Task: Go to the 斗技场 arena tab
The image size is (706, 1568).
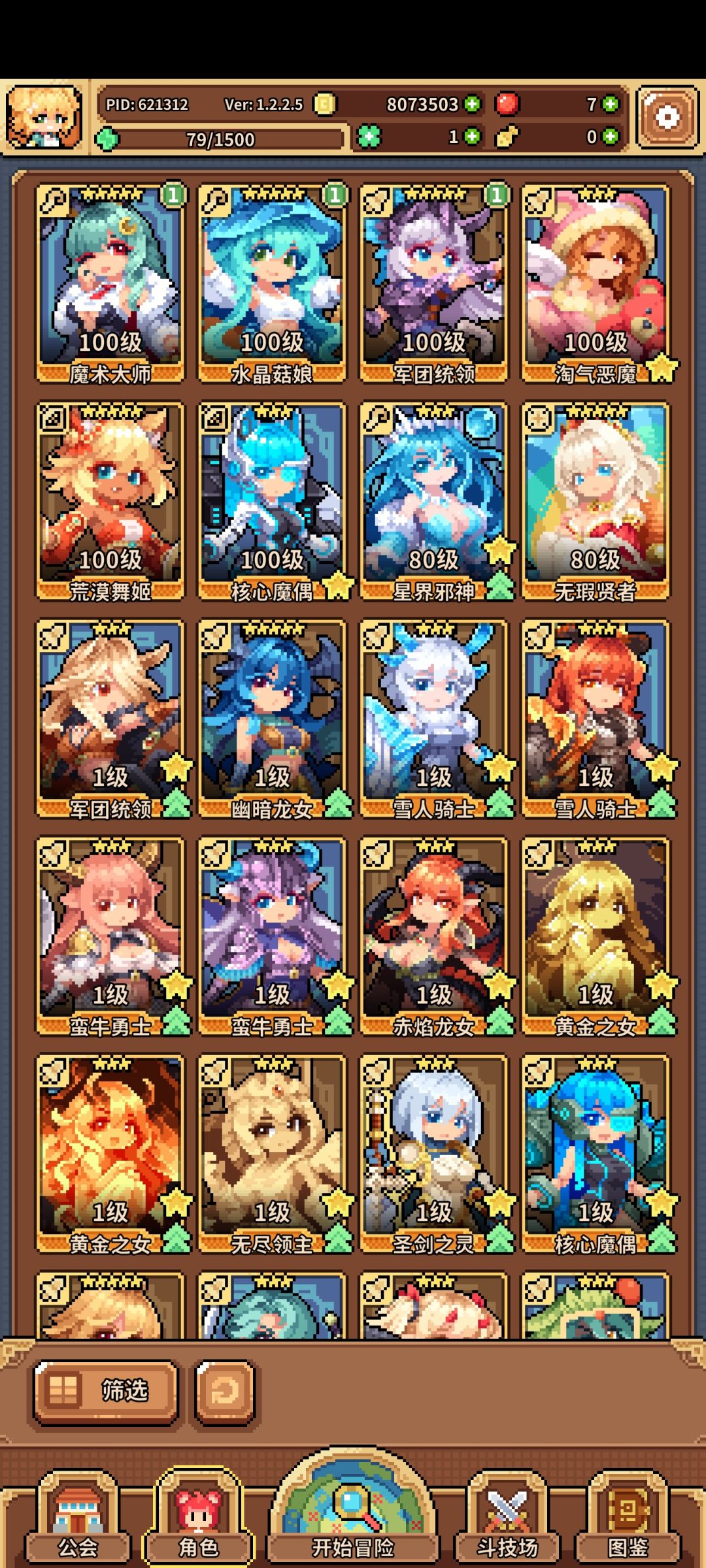Action: (507, 1517)
